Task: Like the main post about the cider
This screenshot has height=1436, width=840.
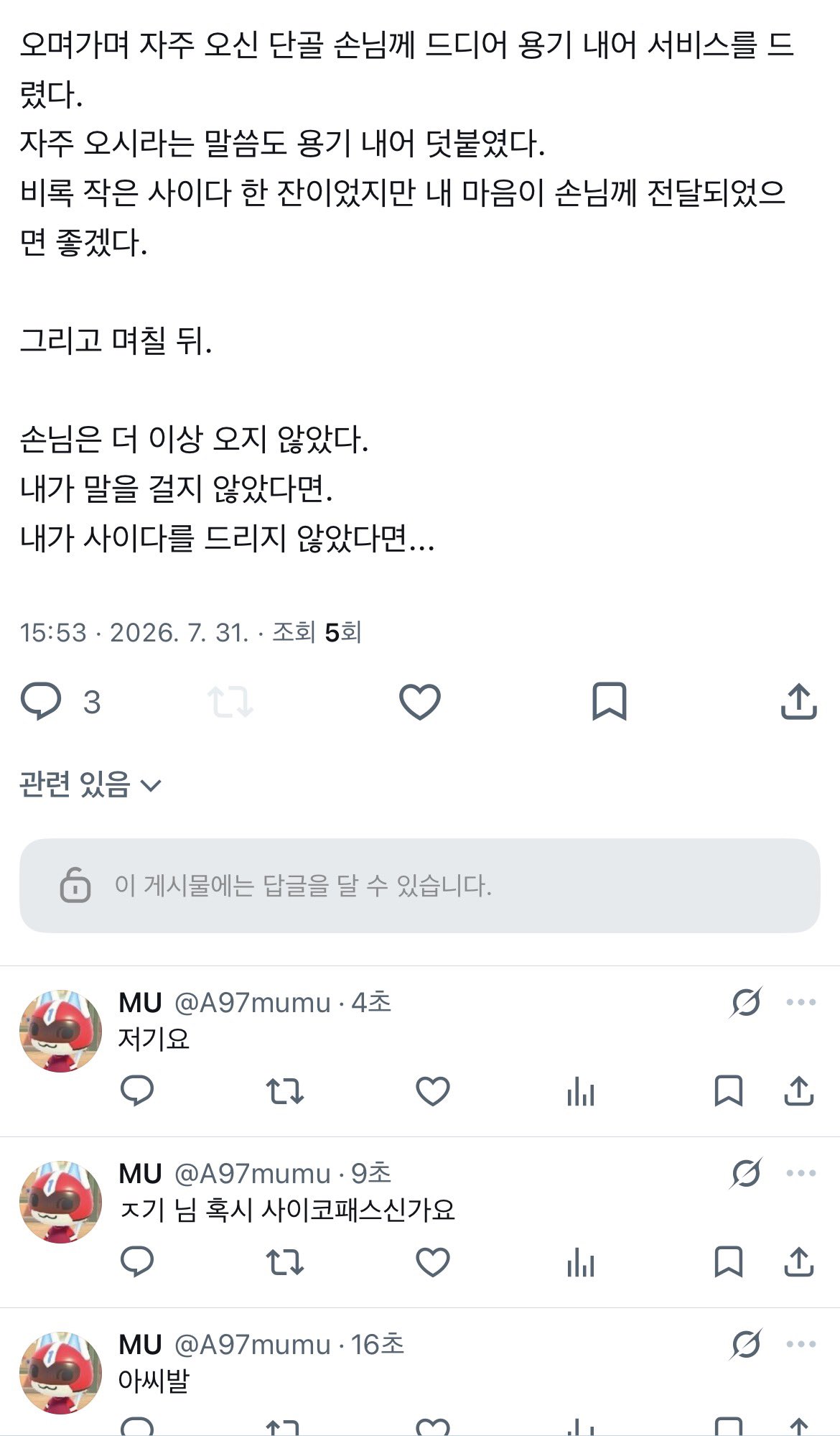Action: (419, 701)
